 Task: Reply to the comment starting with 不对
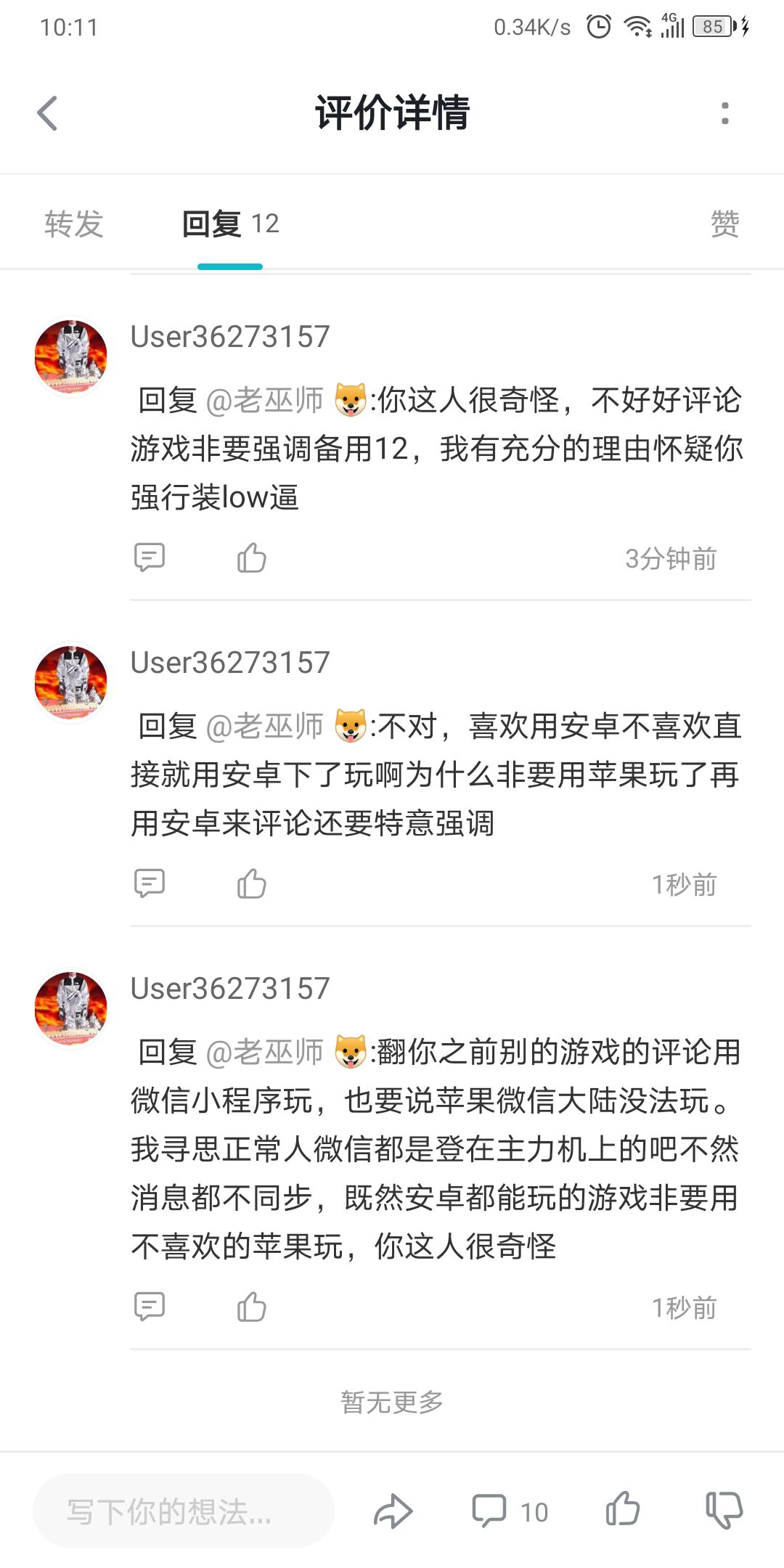coord(150,883)
